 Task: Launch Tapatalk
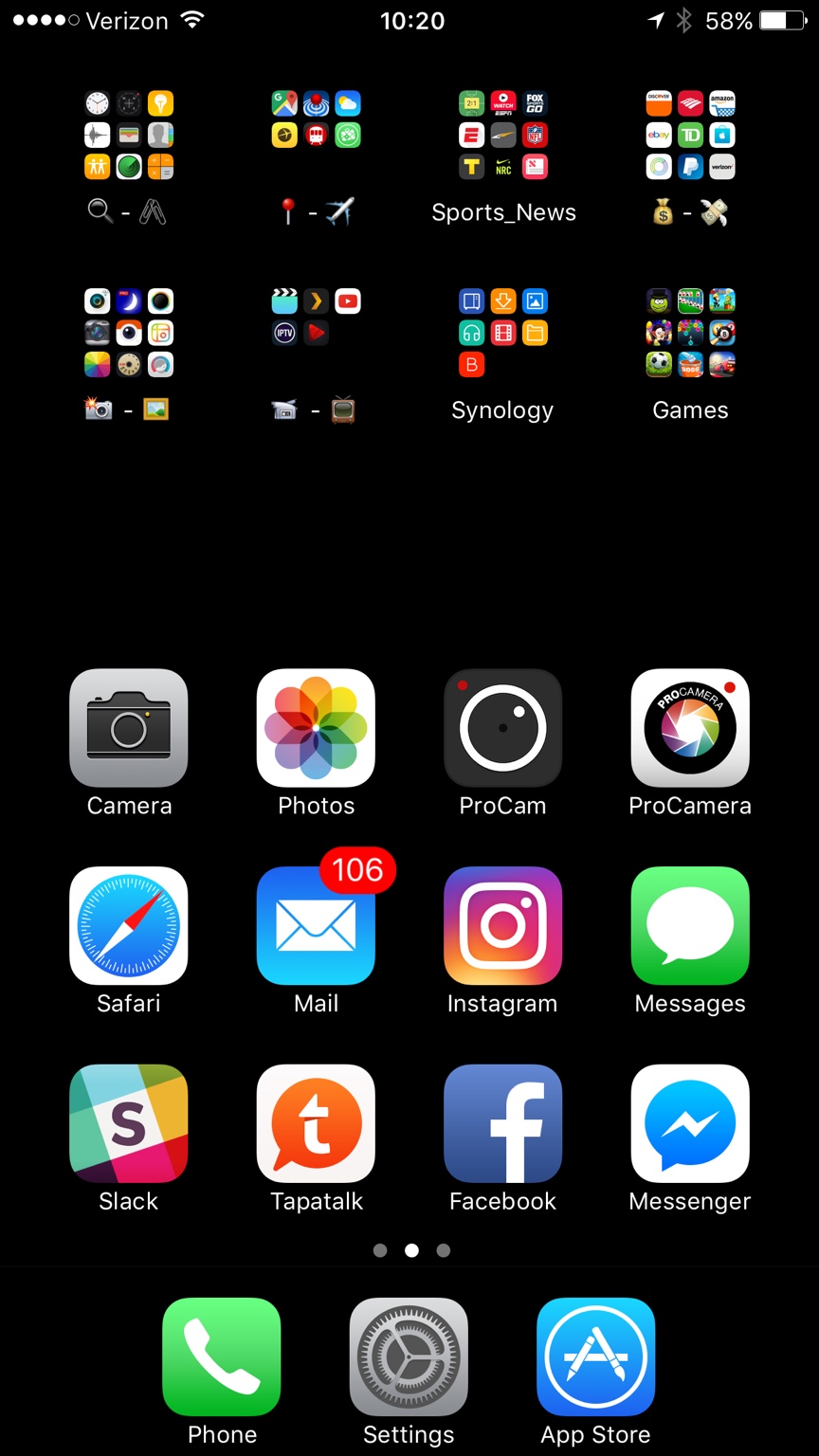coord(316,1123)
